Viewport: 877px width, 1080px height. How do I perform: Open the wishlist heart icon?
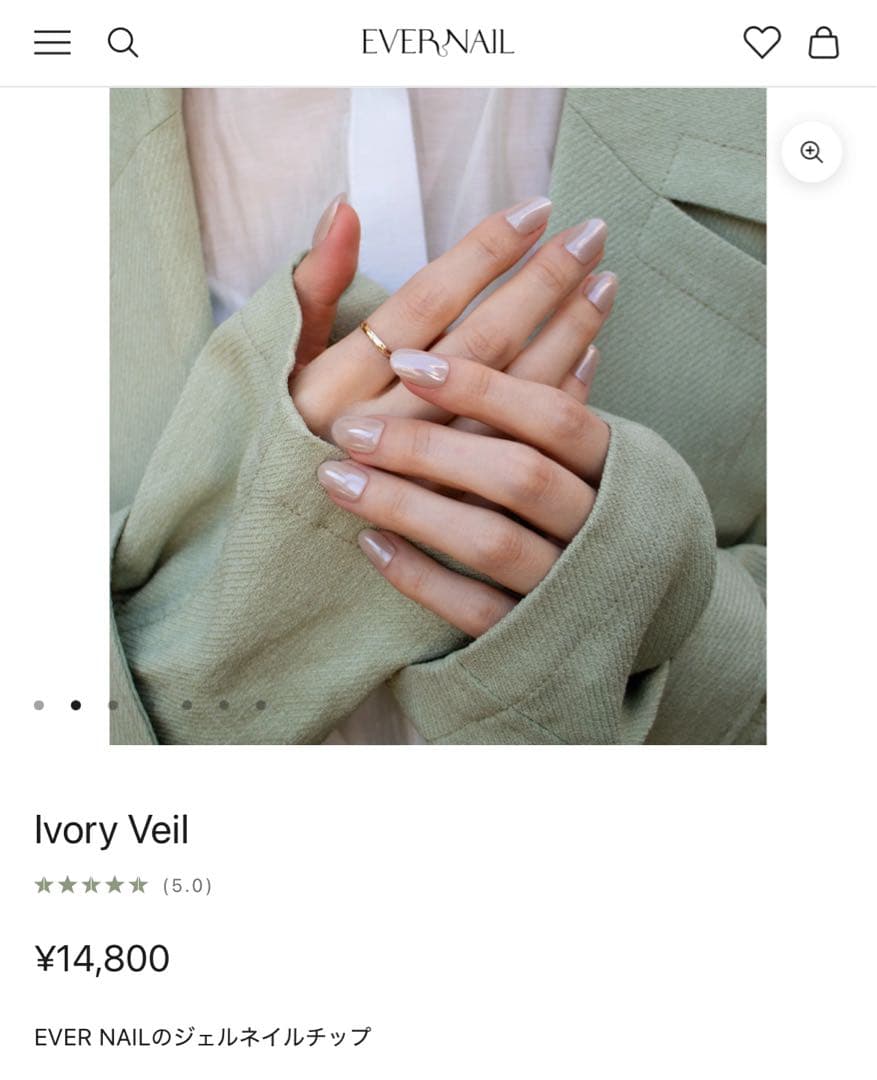tap(762, 43)
